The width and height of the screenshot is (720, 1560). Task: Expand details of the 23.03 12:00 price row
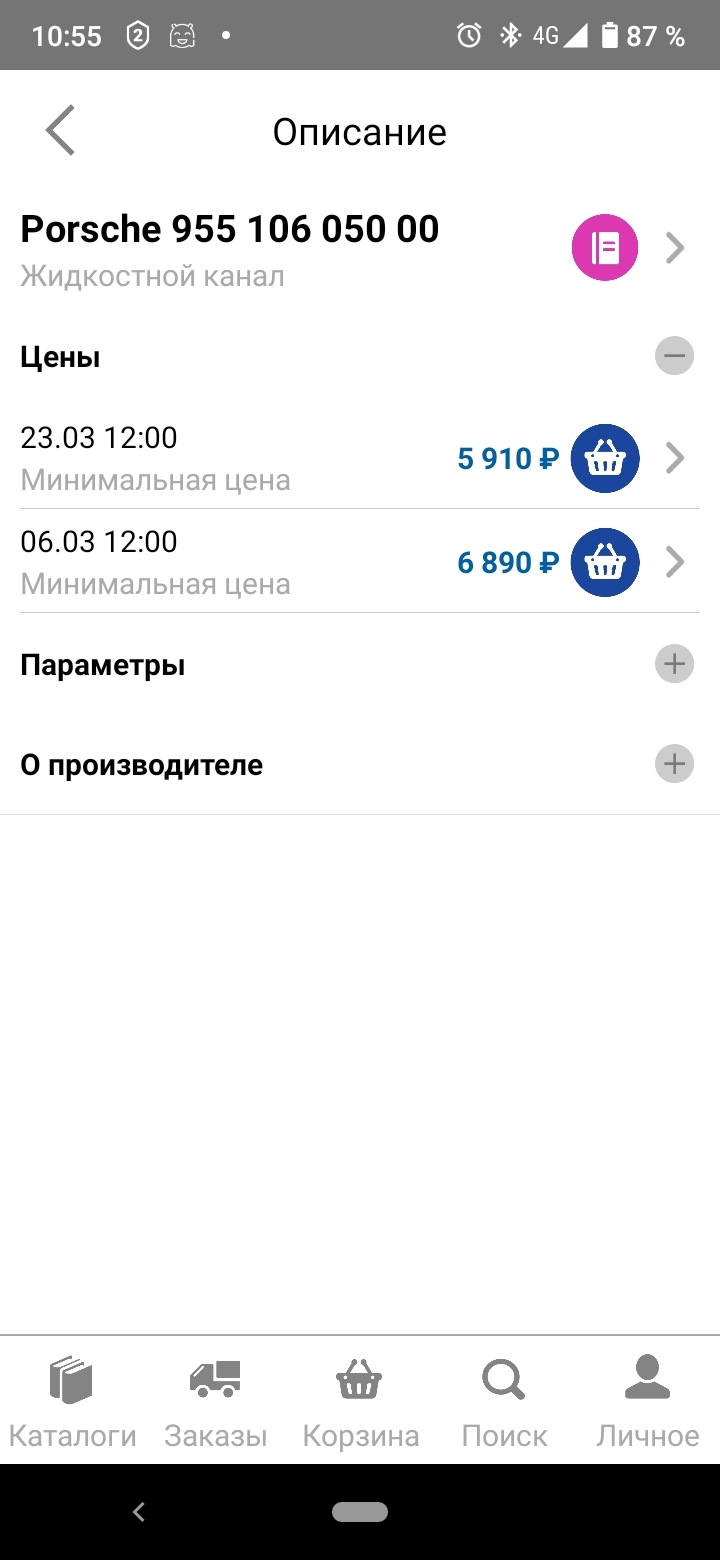coord(675,458)
